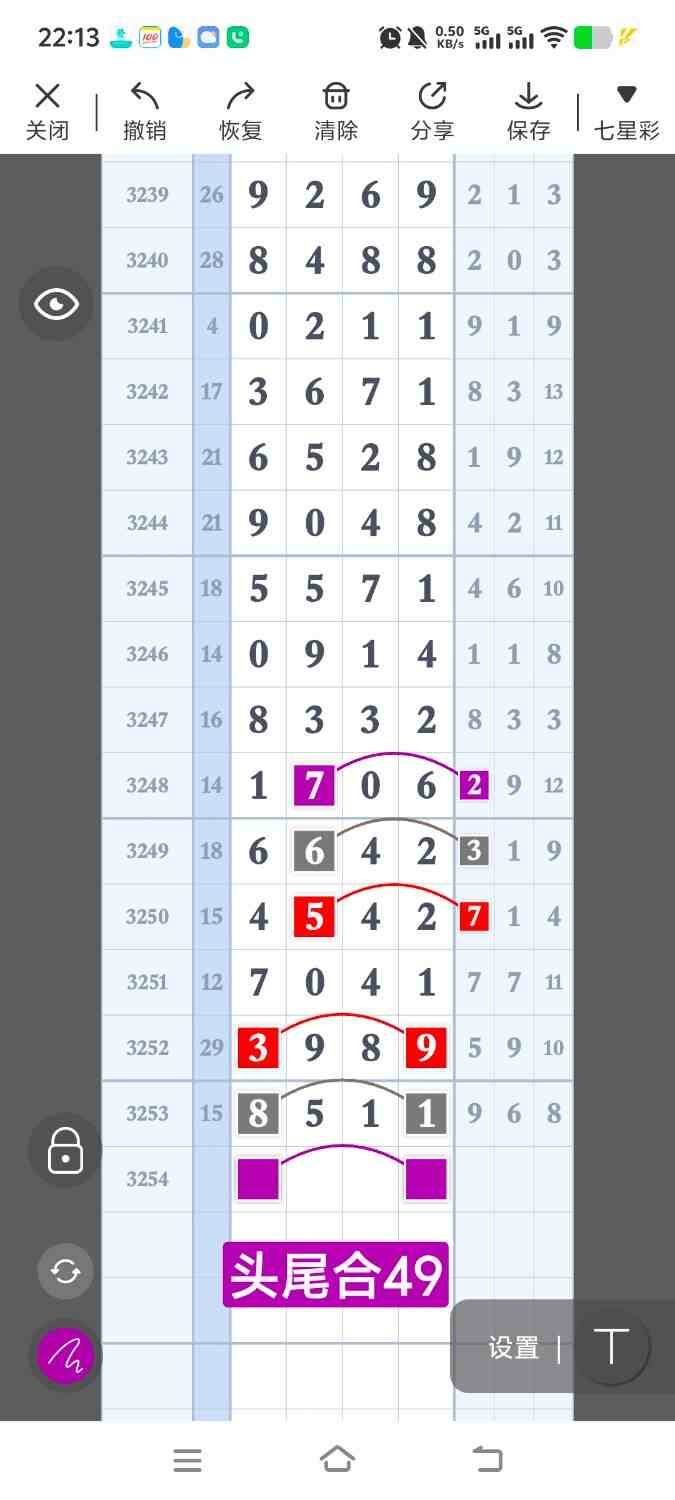Select the purple scribble pen tool
This screenshot has height=1500, width=675.
[x=65, y=1356]
